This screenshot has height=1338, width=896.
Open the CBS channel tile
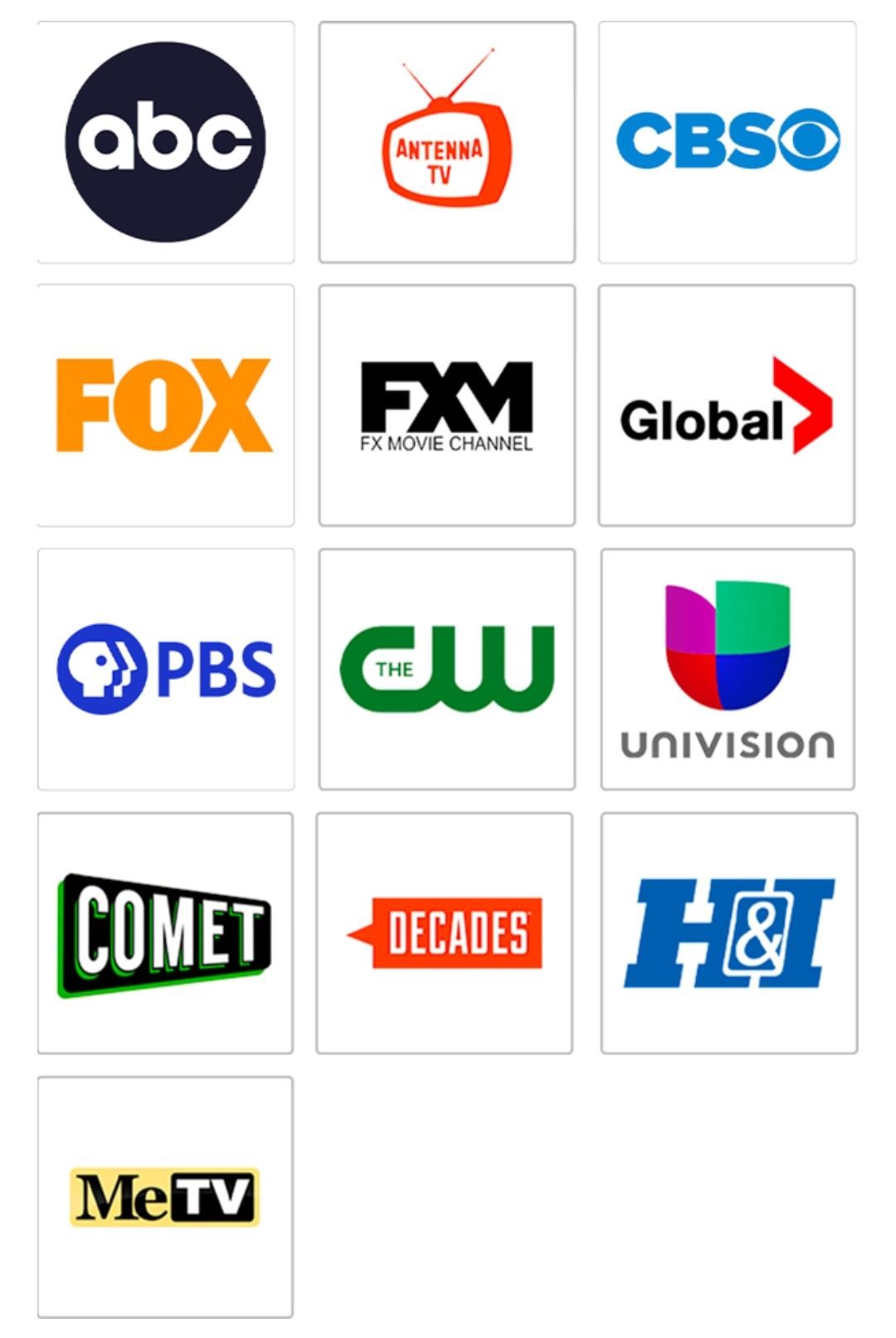pos(727,142)
